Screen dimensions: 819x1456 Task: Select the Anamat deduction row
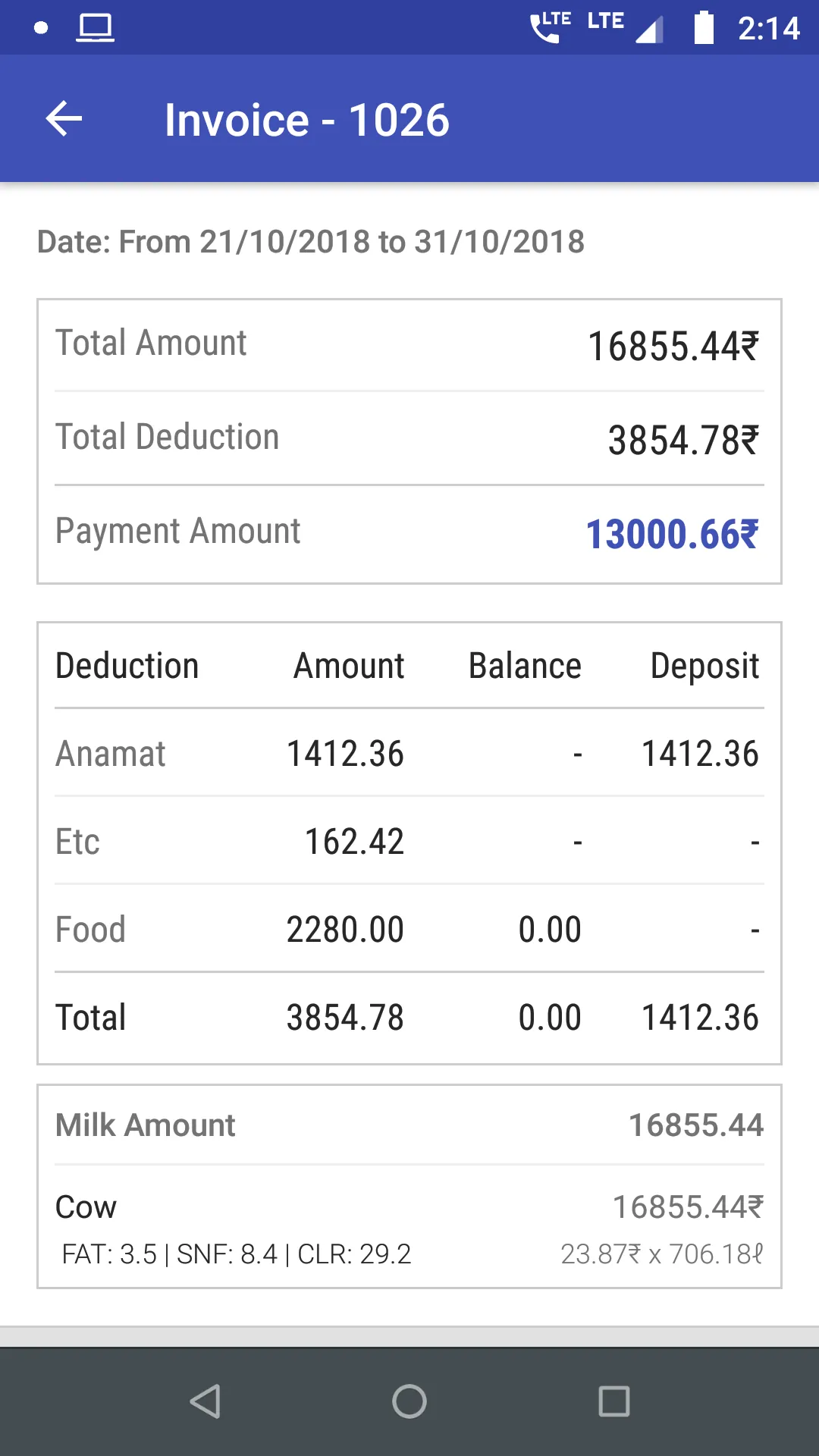(409, 753)
